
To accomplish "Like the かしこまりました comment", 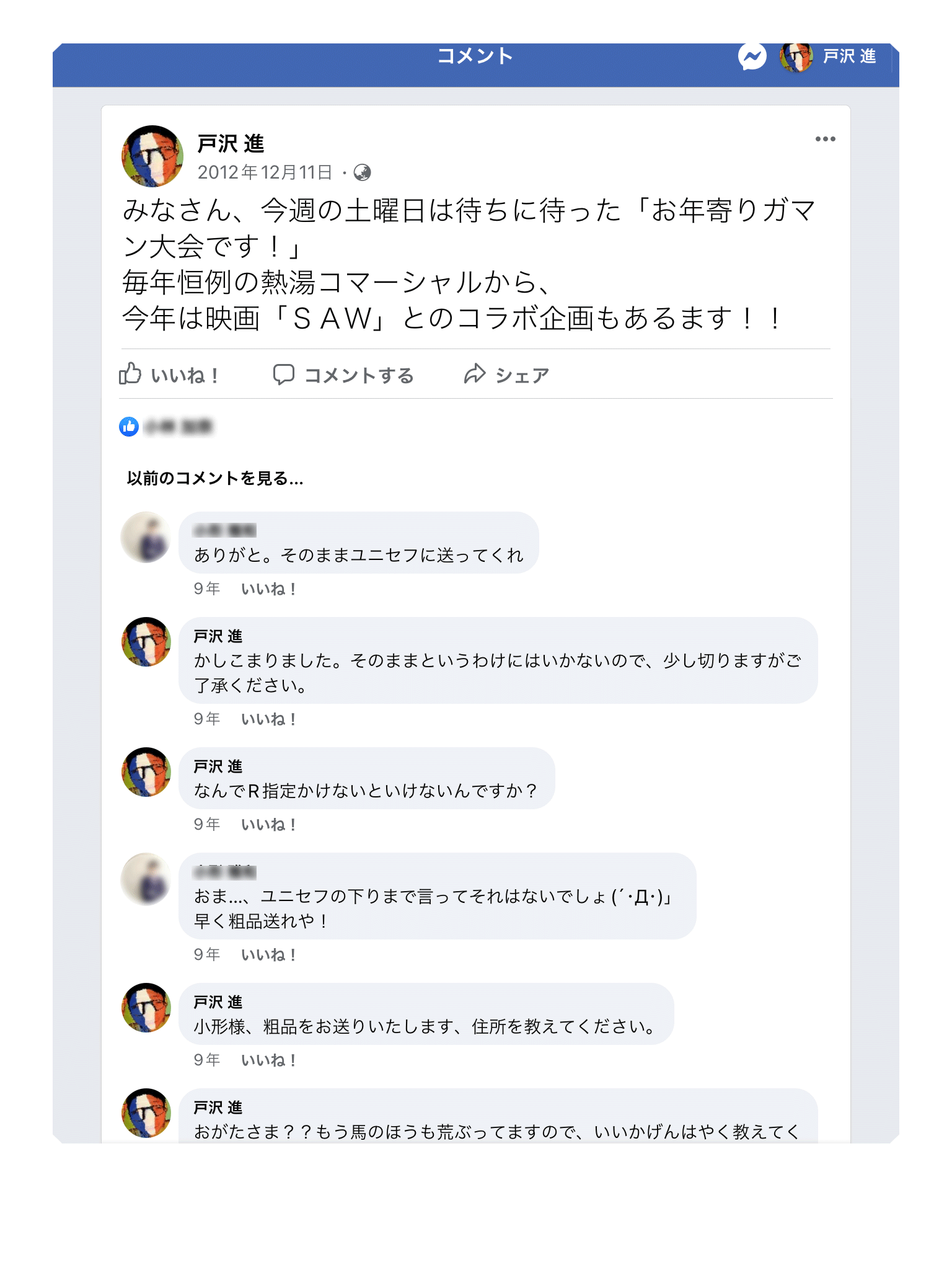I will (x=268, y=719).
